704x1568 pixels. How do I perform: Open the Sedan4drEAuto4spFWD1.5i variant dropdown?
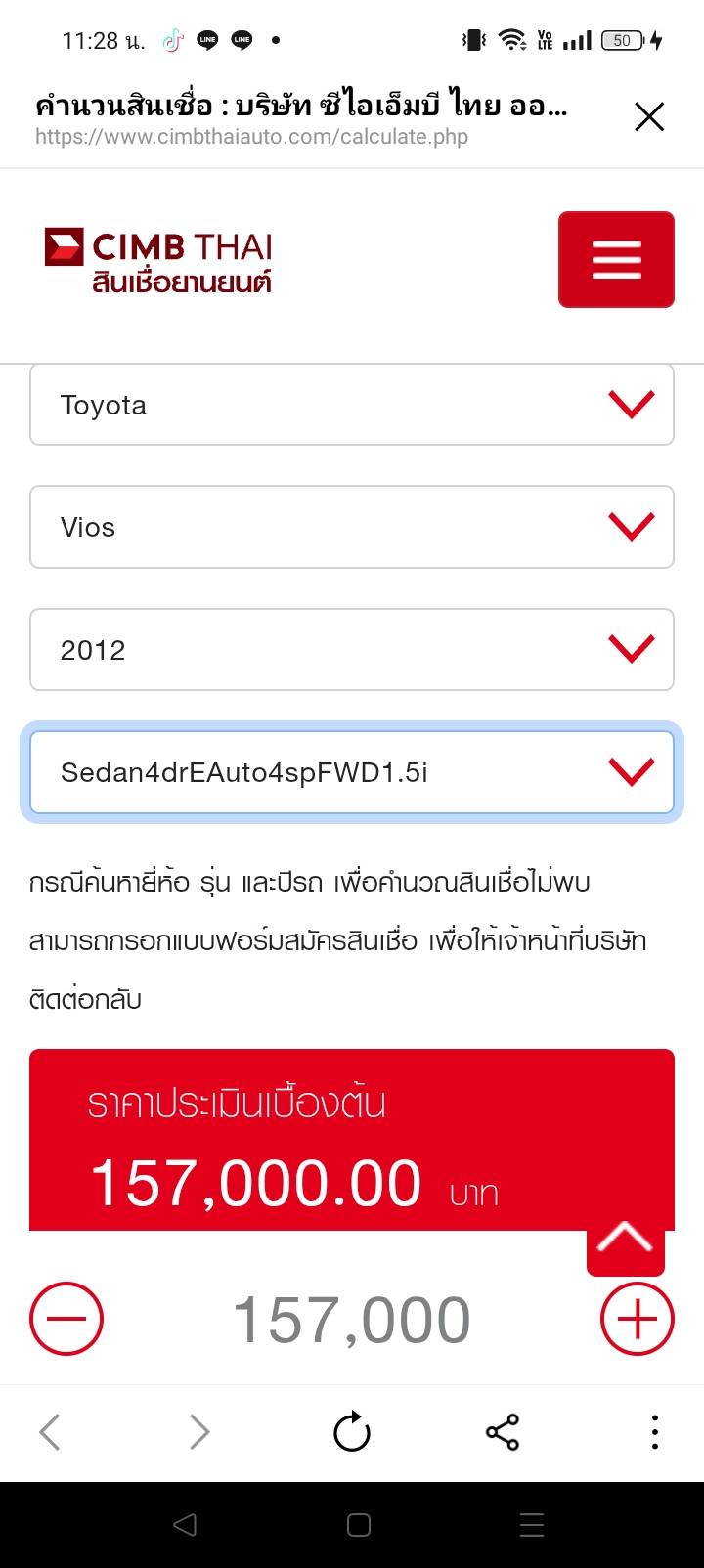(x=351, y=773)
